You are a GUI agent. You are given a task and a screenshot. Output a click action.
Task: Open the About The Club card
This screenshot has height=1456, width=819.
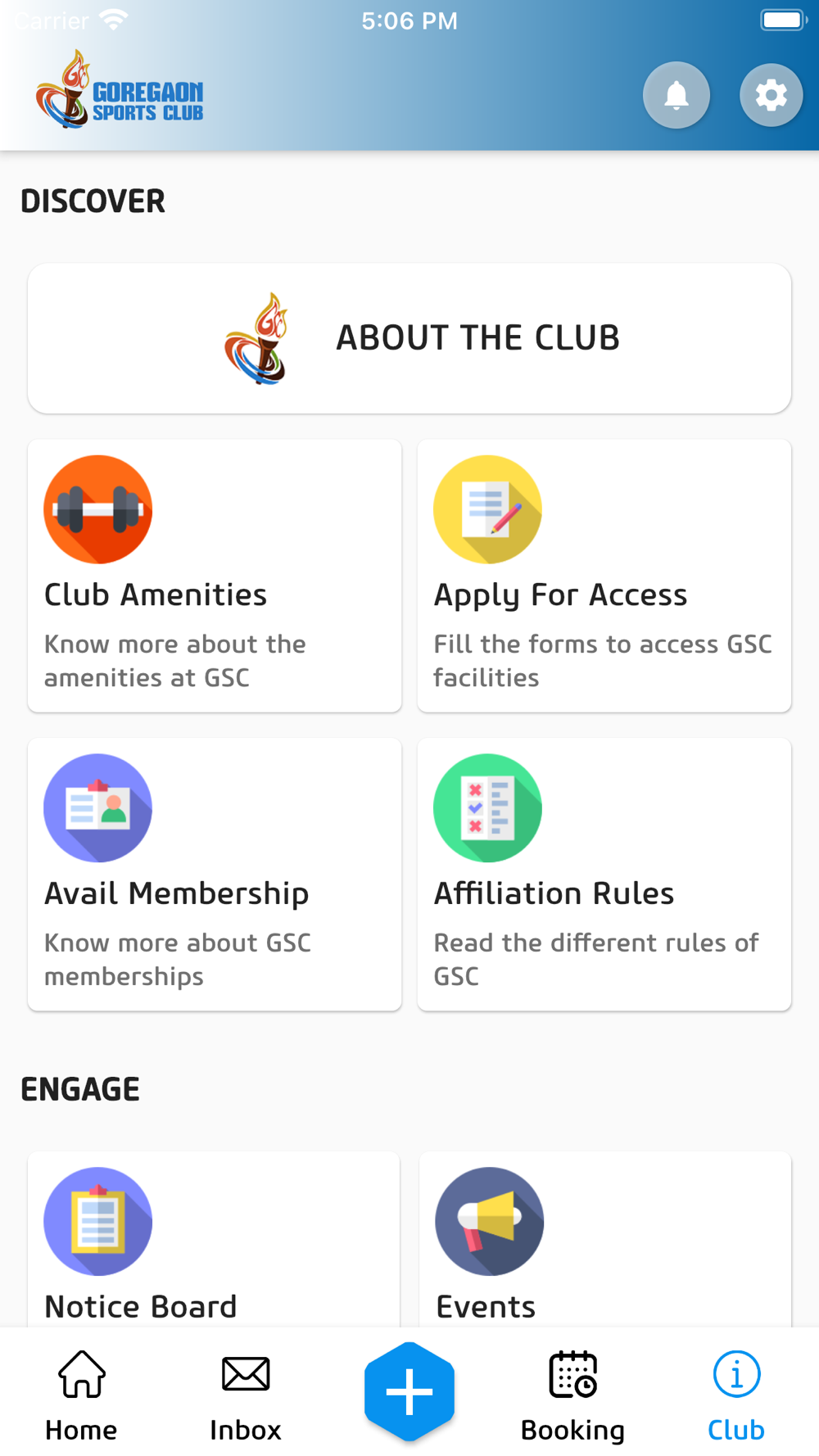pos(409,338)
